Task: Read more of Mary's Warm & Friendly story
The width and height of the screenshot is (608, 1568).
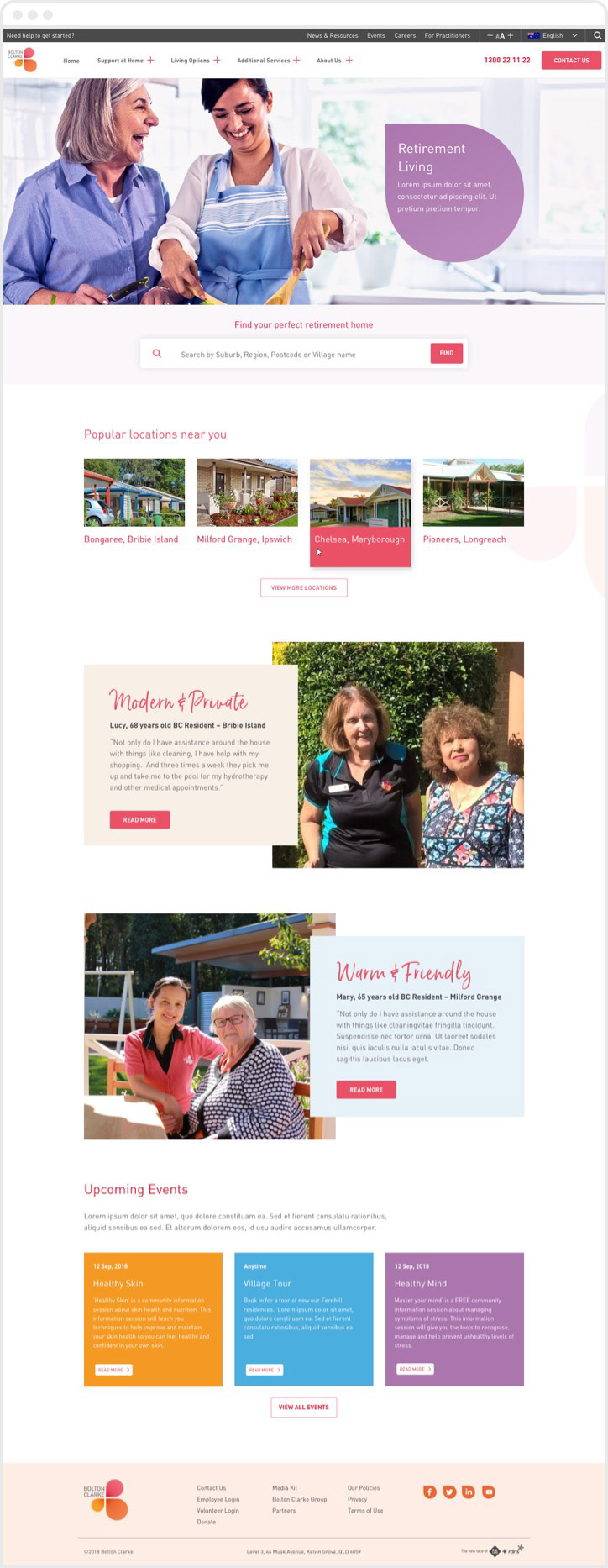Action: (x=365, y=1089)
